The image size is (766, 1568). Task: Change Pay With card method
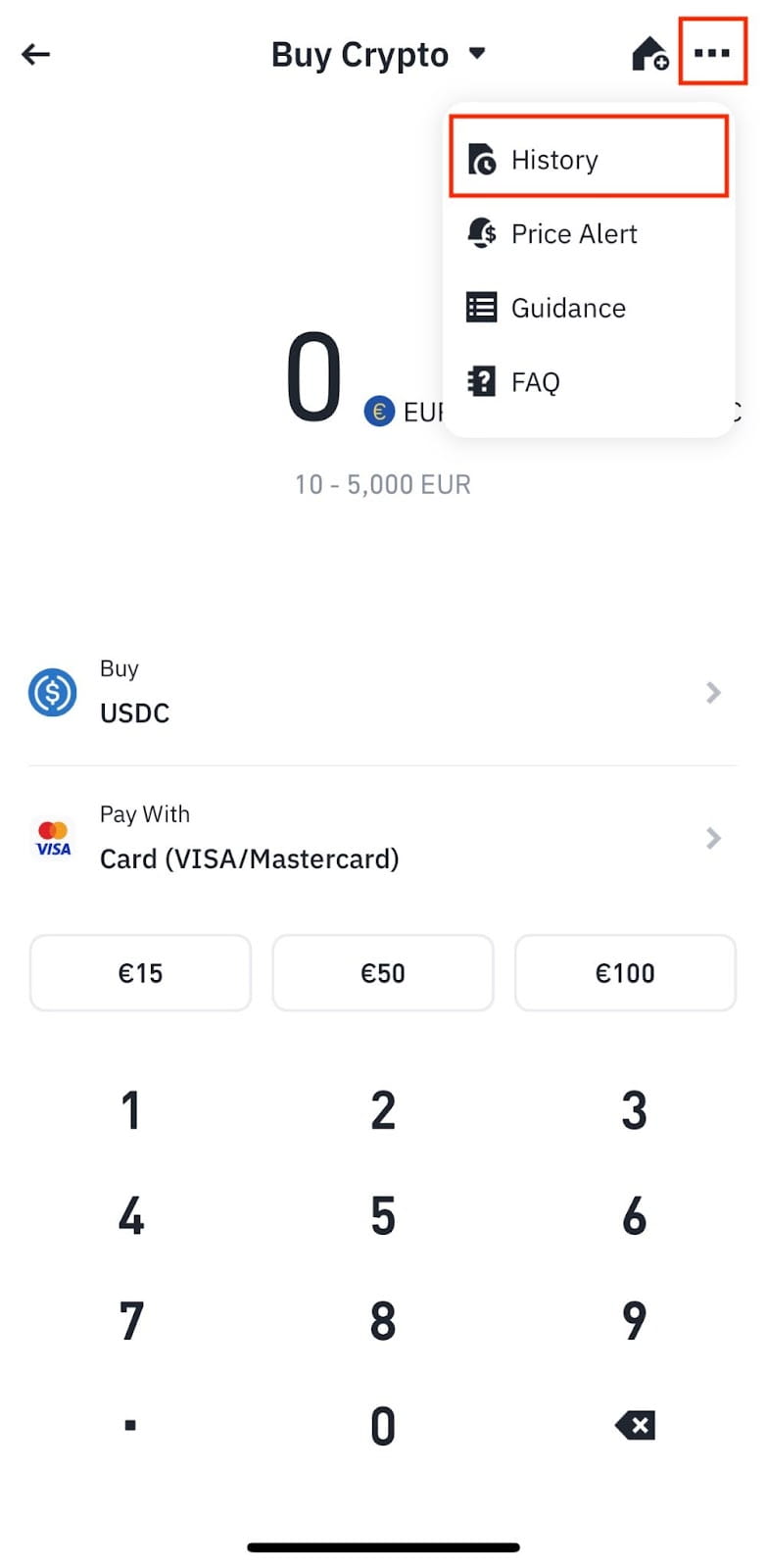[x=382, y=838]
